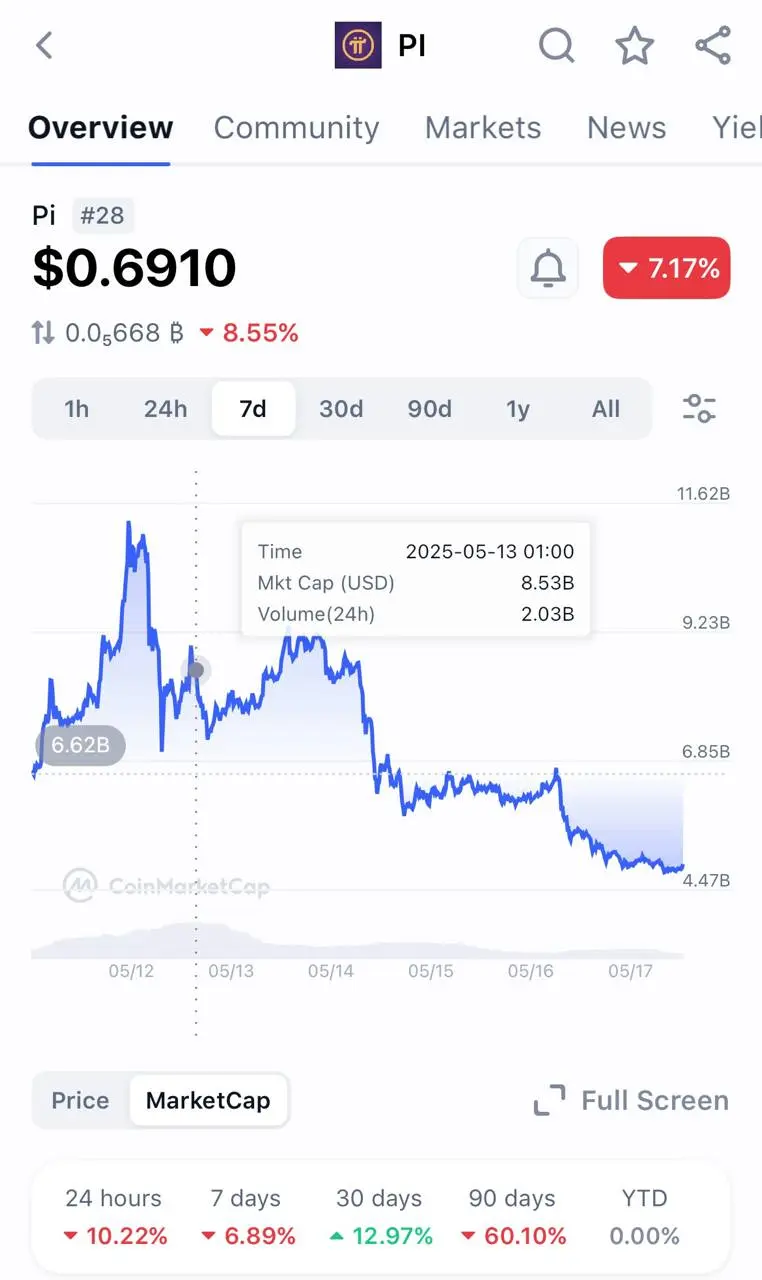Viewport: 762px width, 1280px height.
Task: Select the 1h chart range
Action: [76, 409]
